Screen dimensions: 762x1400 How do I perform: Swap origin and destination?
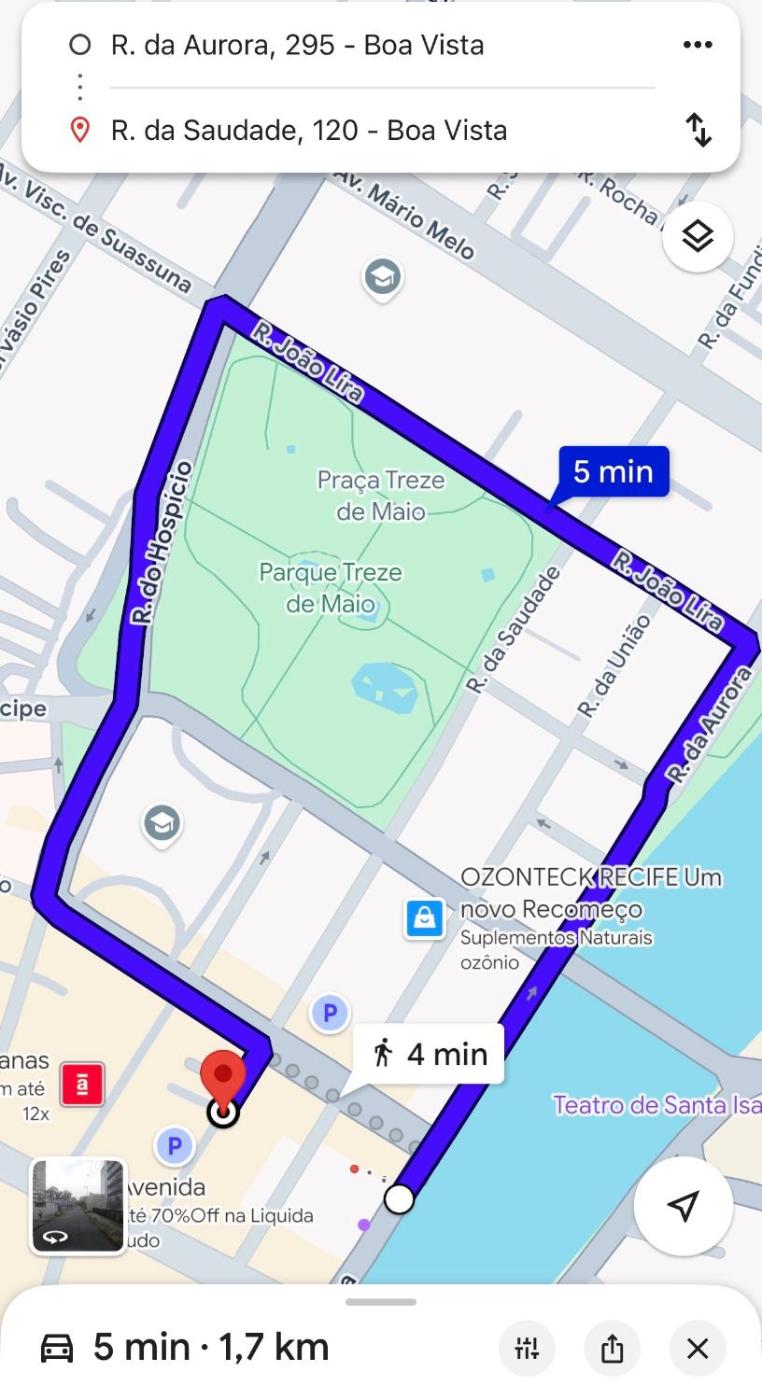[x=698, y=131]
